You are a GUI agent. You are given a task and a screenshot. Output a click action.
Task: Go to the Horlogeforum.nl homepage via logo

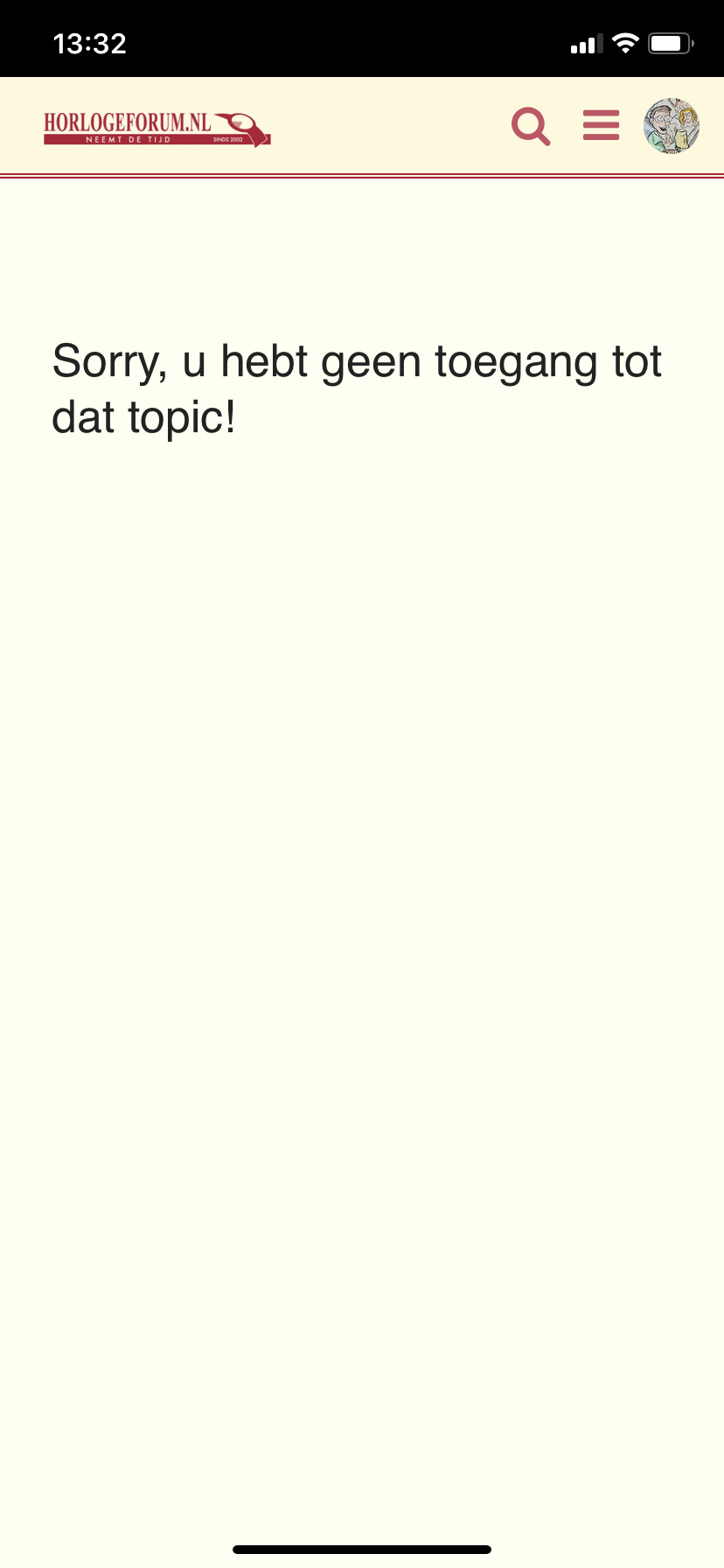tap(157, 129)
